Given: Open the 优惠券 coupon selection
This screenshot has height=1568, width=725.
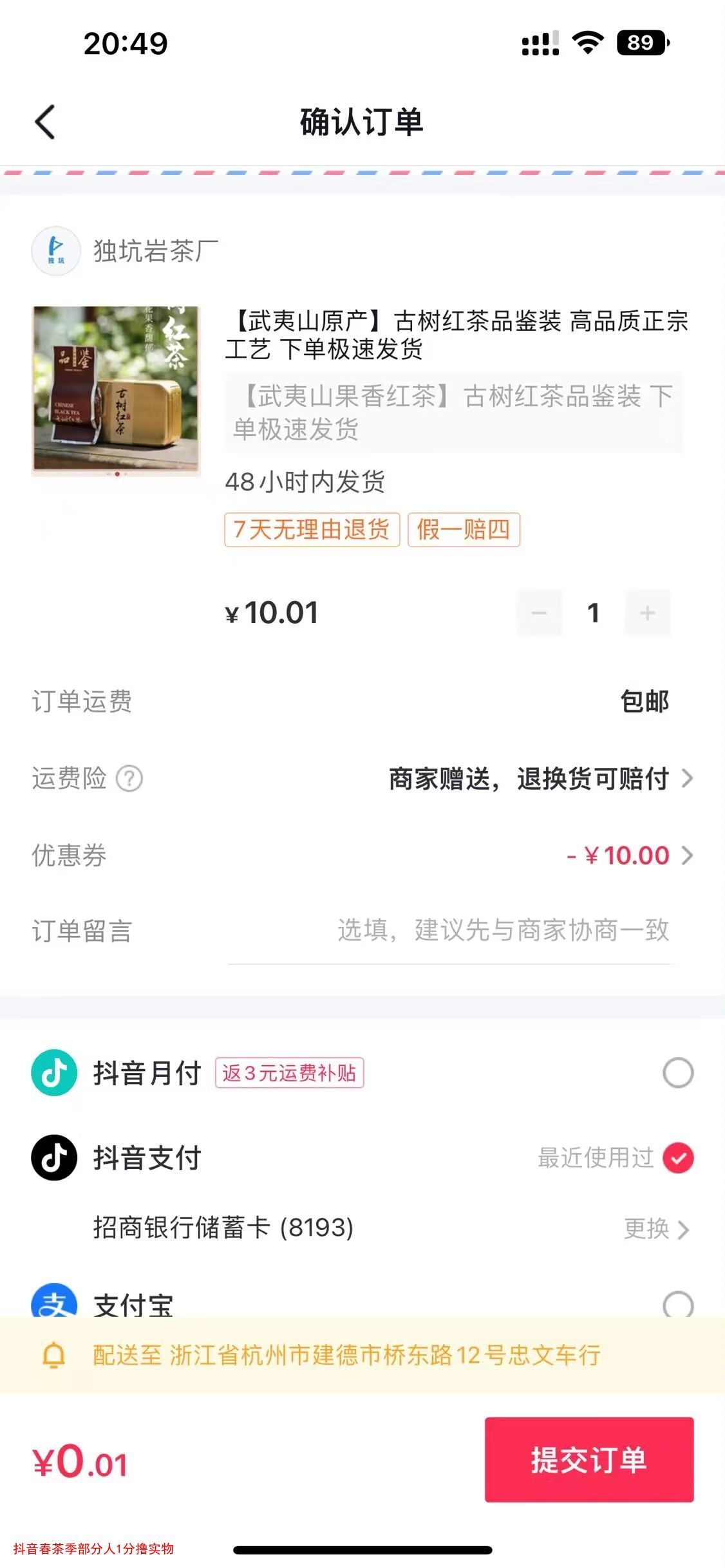Looking at the screenshot, I should [x=629, y=855].
